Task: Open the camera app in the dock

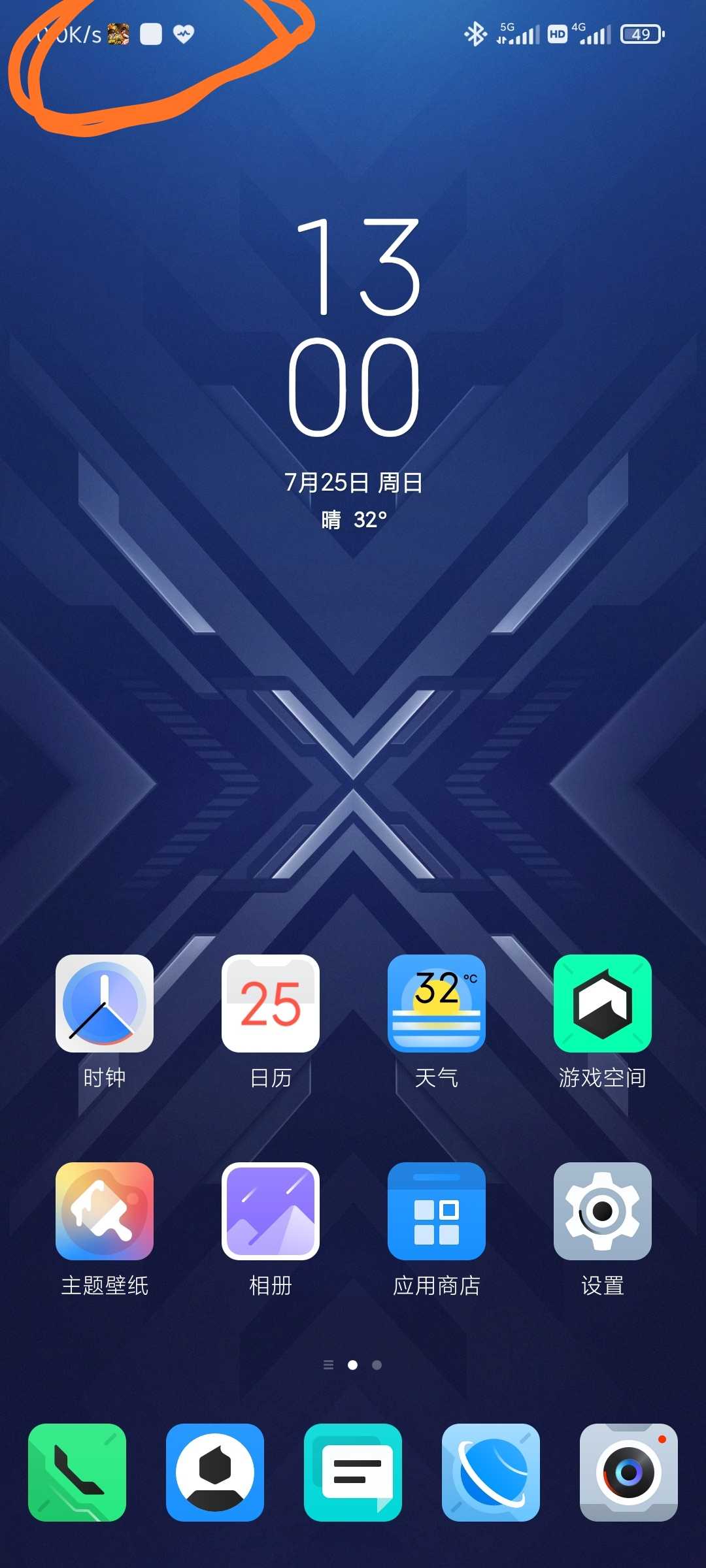Action: 629,1473
